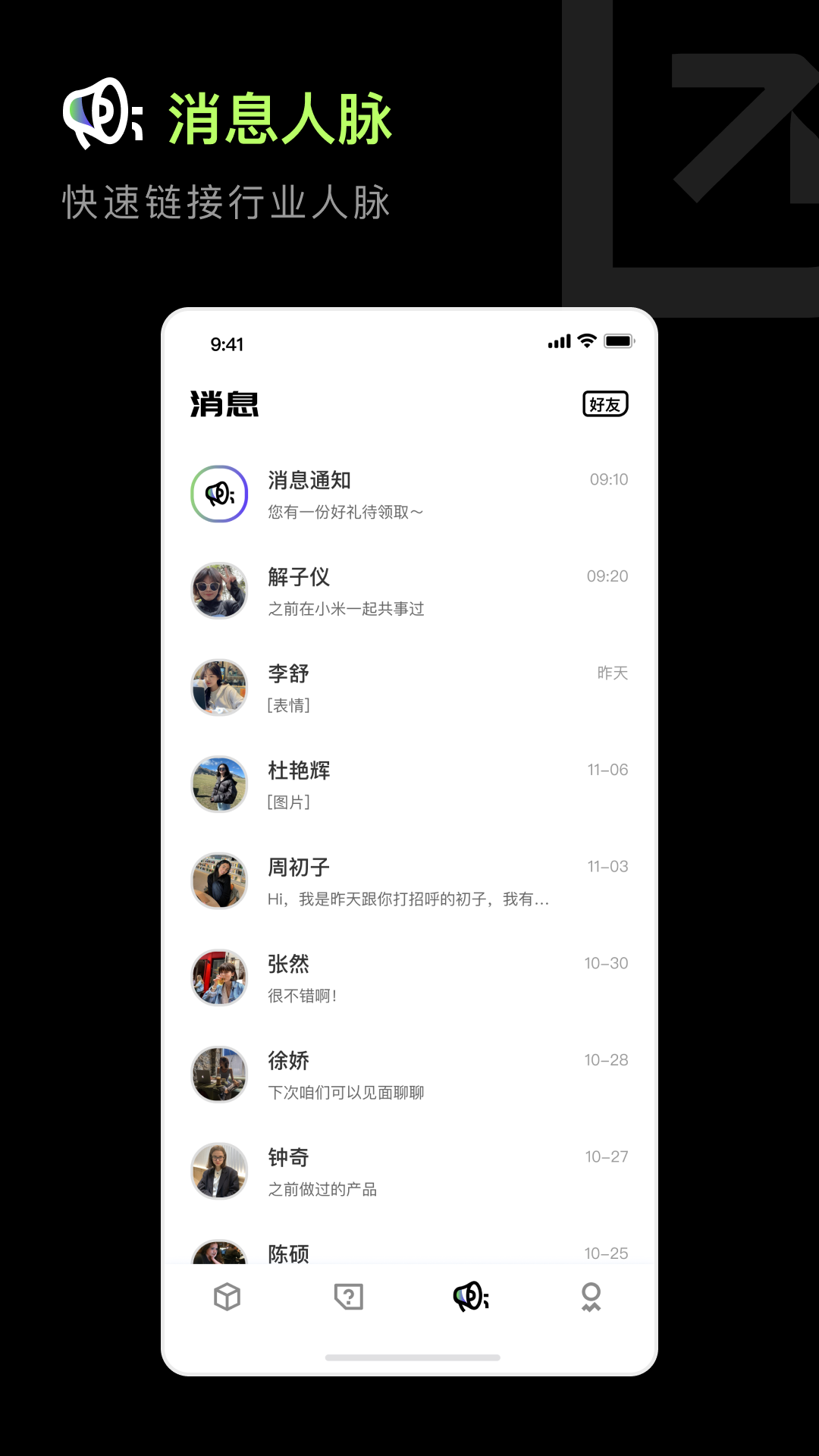Select the cube home icon in bottom nav
The height and width of the screenshot is (1456, 819).
pos(227,1297)
